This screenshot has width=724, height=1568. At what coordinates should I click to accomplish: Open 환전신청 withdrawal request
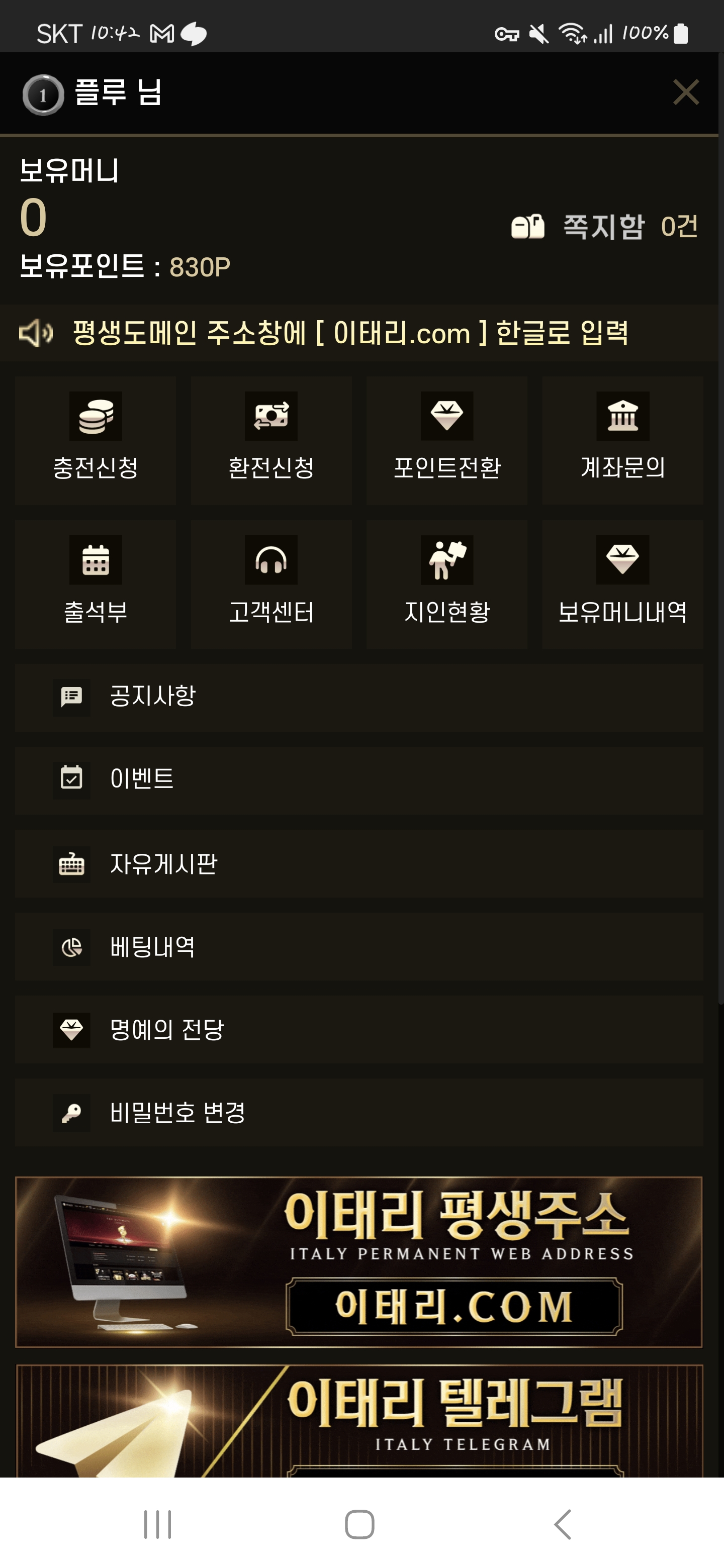271,440
